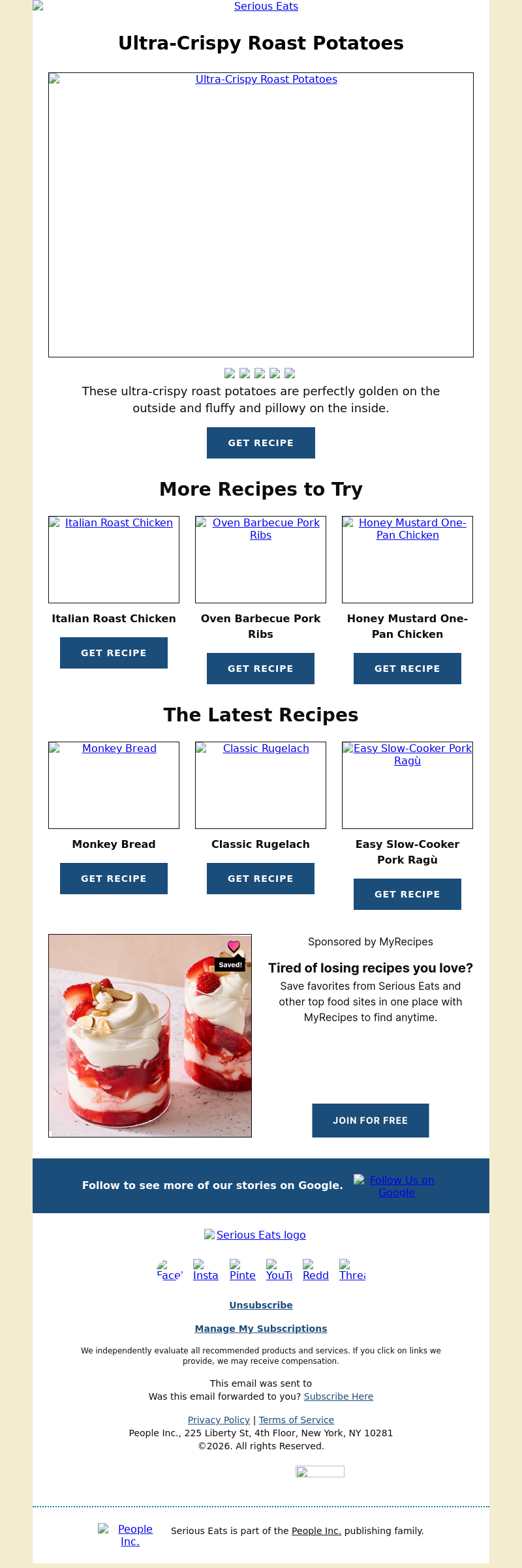Tap Join for Free for MyRecipes
Screen dimensions: 522x1568
[370, 1121]
